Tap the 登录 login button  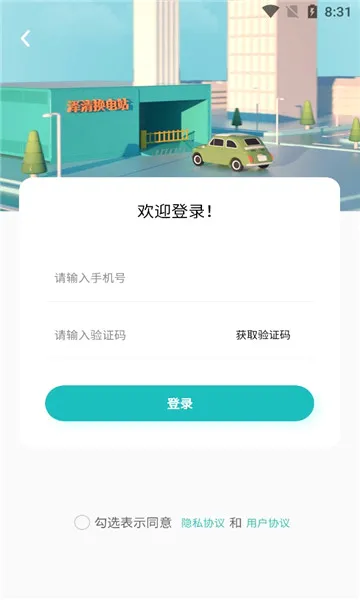pos(179,403)
